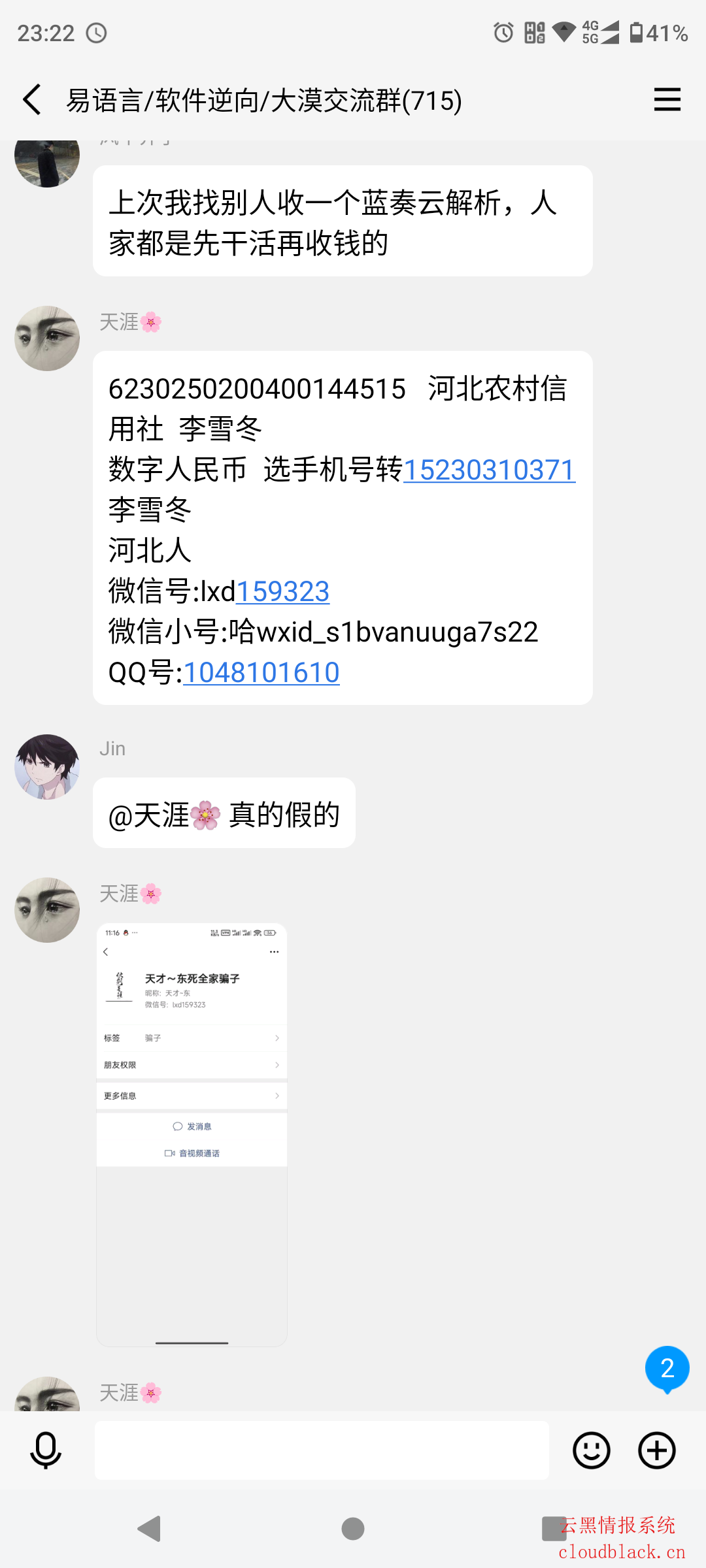Focus the message text field

tap(322, 1450)
